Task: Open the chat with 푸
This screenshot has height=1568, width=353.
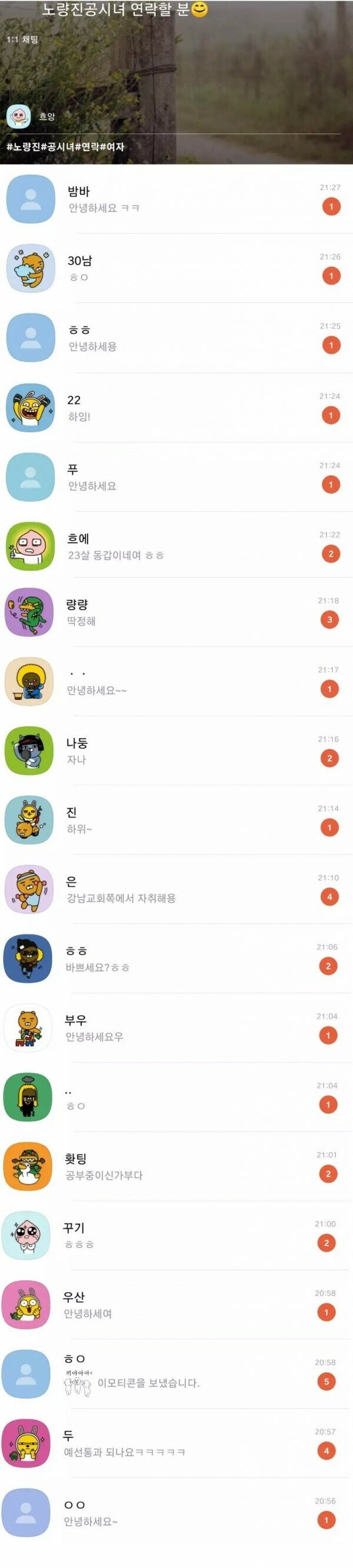Action: point(176,477)
